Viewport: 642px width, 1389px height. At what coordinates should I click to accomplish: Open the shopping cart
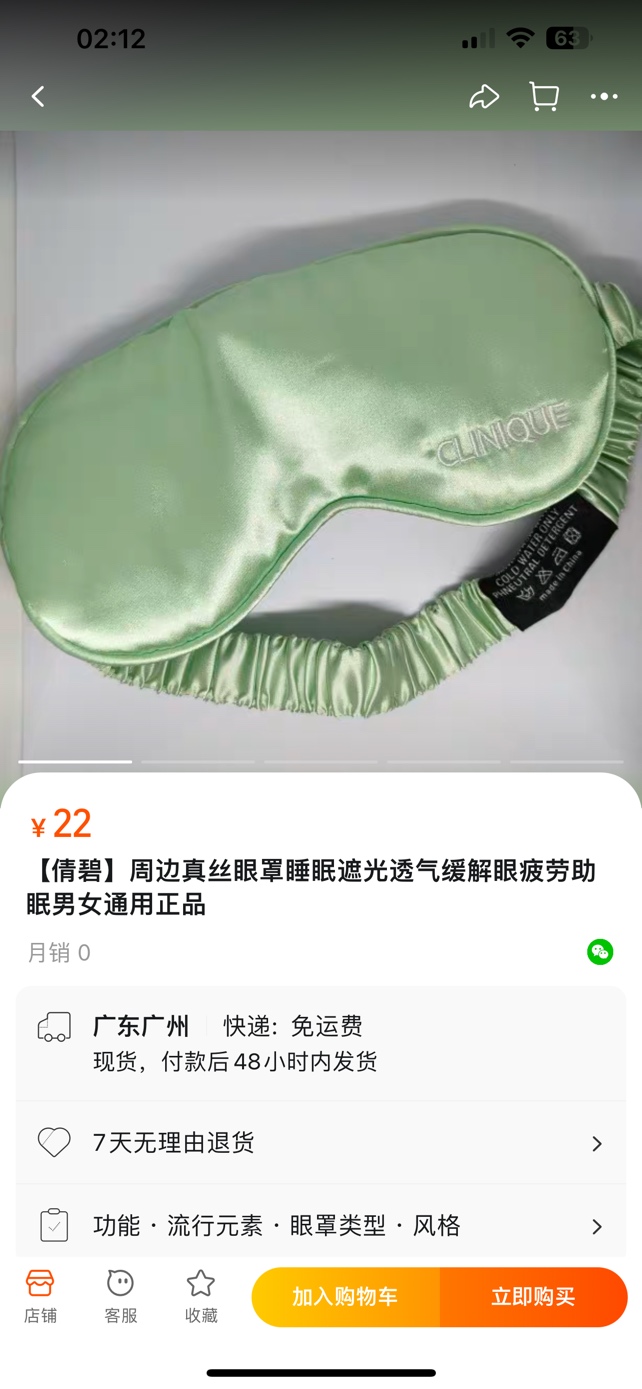[544, 97]
